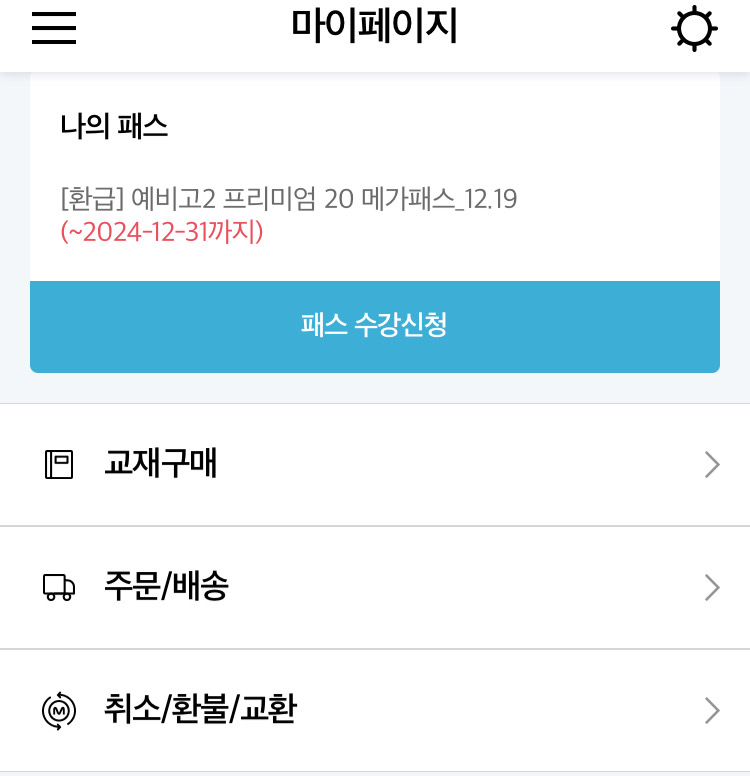This screenshot has width=750, height=776.
Task: Open 주문/배송 using the right arrow
Action: pos(711,588)
